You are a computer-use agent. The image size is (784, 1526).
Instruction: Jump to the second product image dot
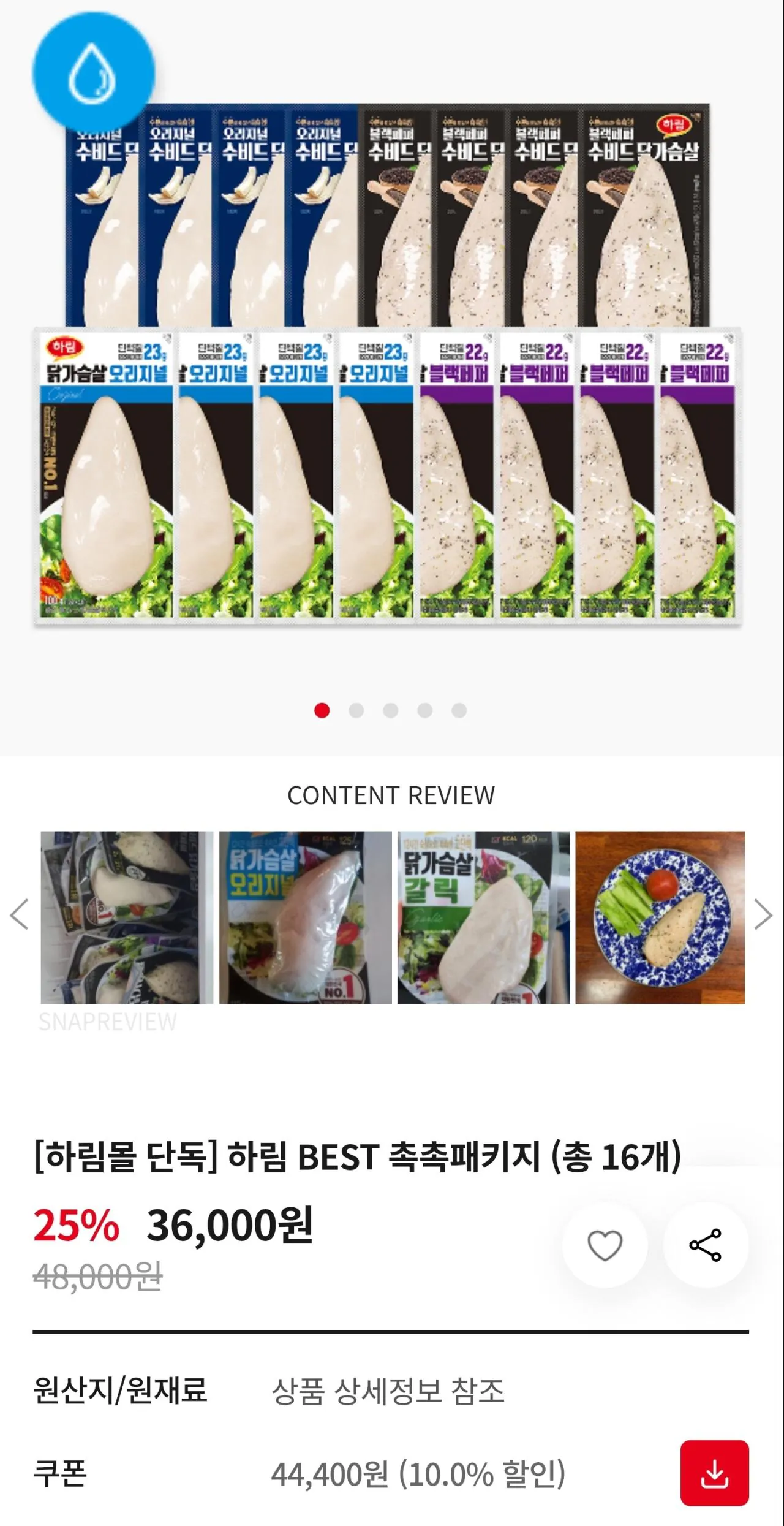[356, 710]
